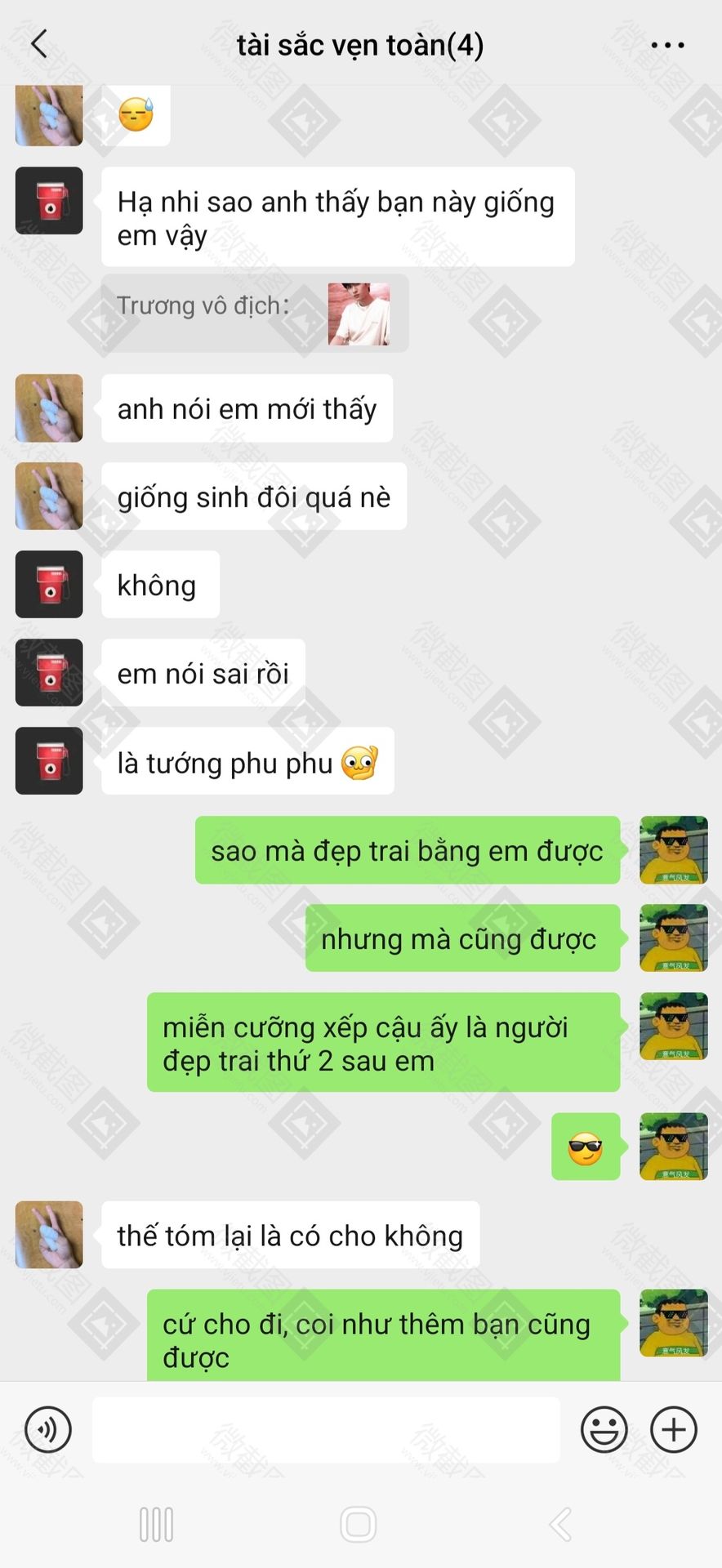The width and height of the screenshot is (722, 1568).
Task: Switch to voice message input
Action: (x=48, y=1430)
